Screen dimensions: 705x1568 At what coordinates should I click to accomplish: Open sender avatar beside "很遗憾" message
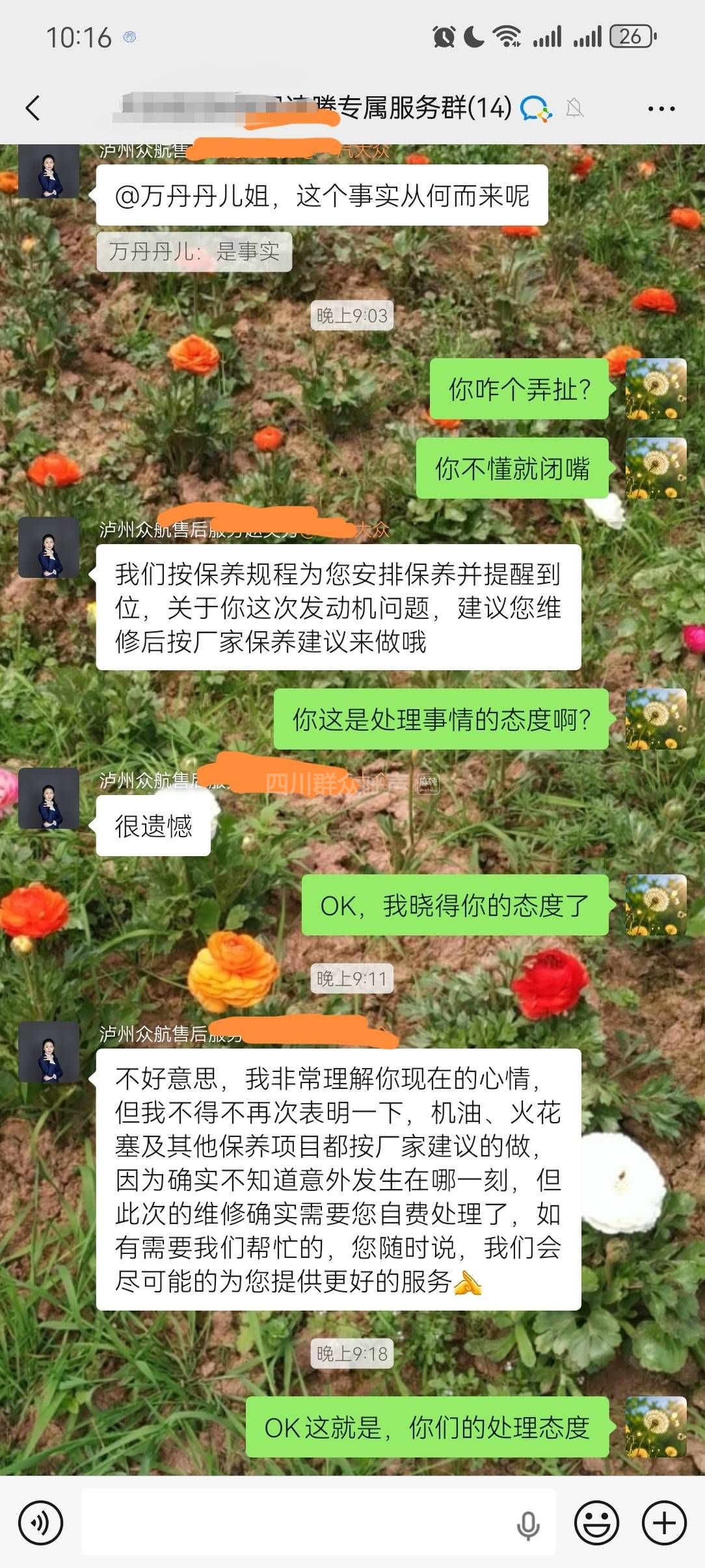tap(49, 798)
